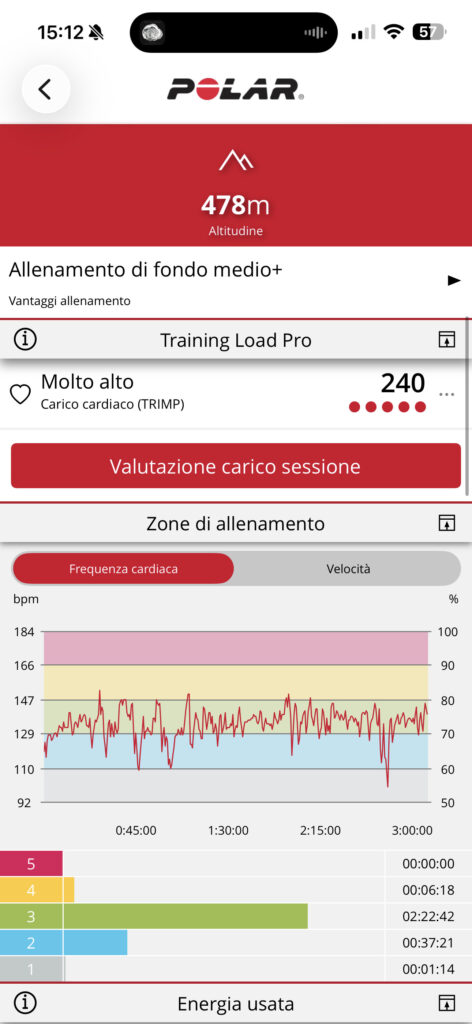Switch to the Velocità tab
472x1024 pixels.
click(348, 569)
